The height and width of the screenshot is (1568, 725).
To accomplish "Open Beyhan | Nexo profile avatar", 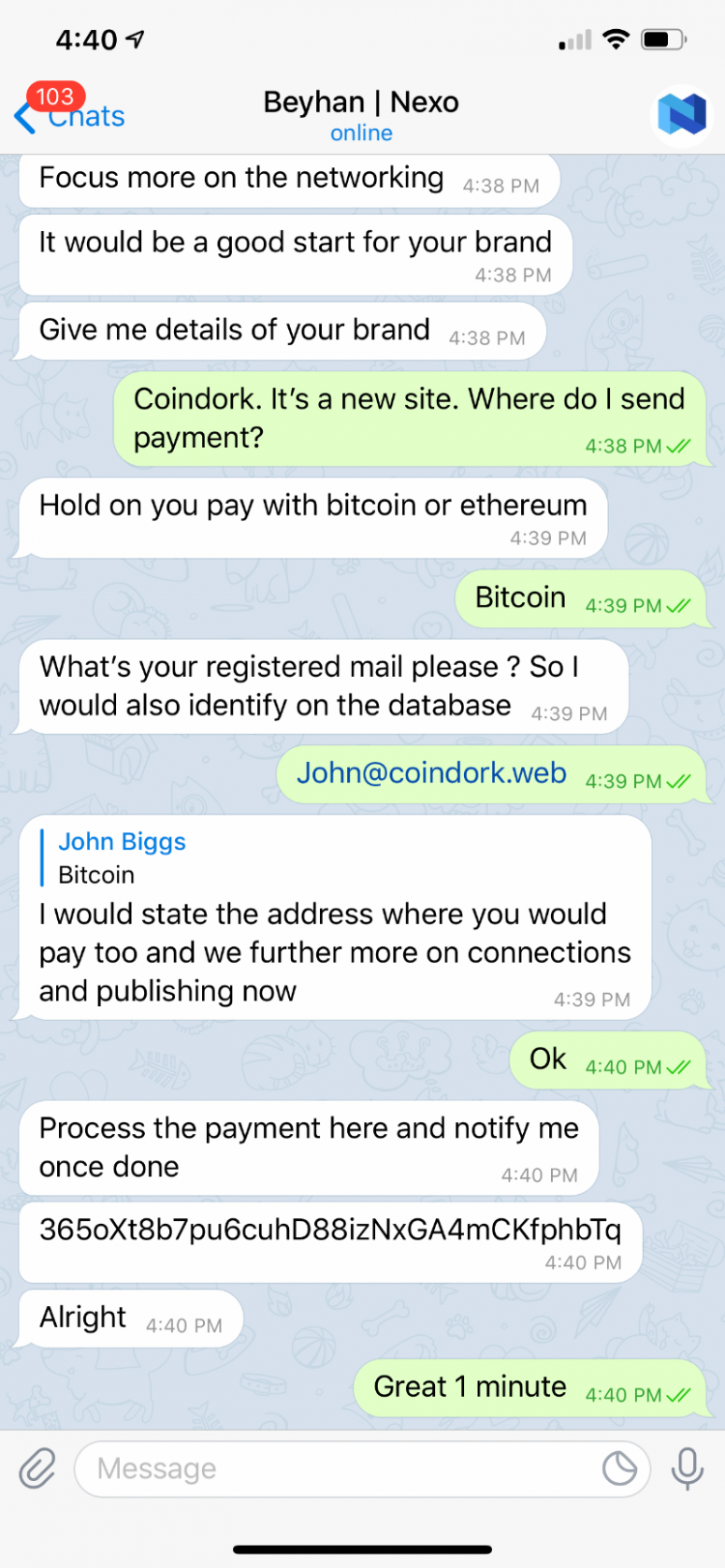I will [x=680, y=114].
